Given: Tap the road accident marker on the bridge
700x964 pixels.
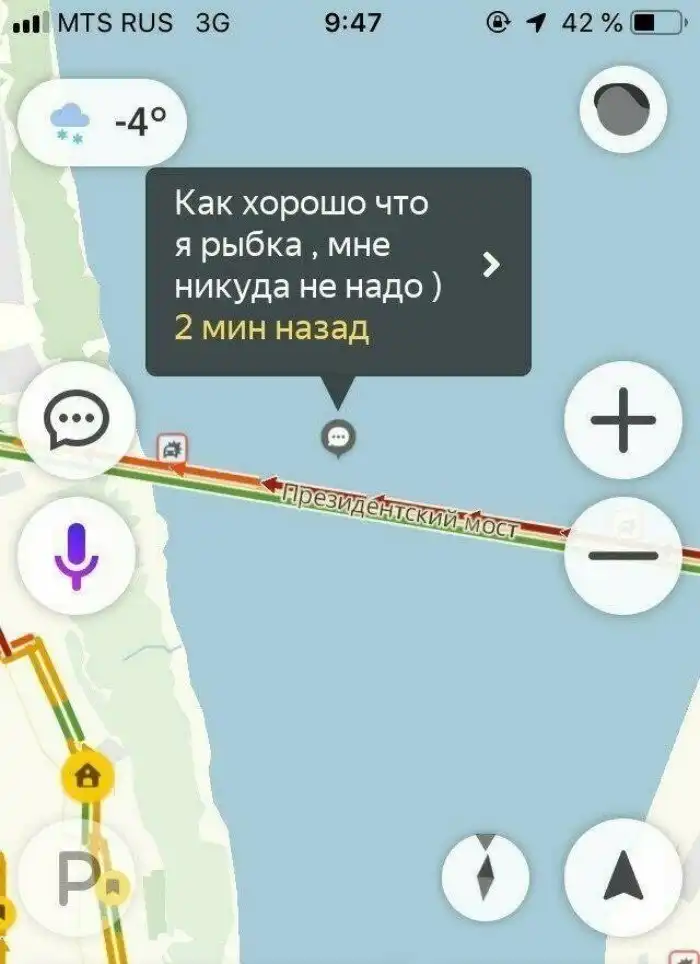Looking at the screenshot, I should (x=173, y=448).
